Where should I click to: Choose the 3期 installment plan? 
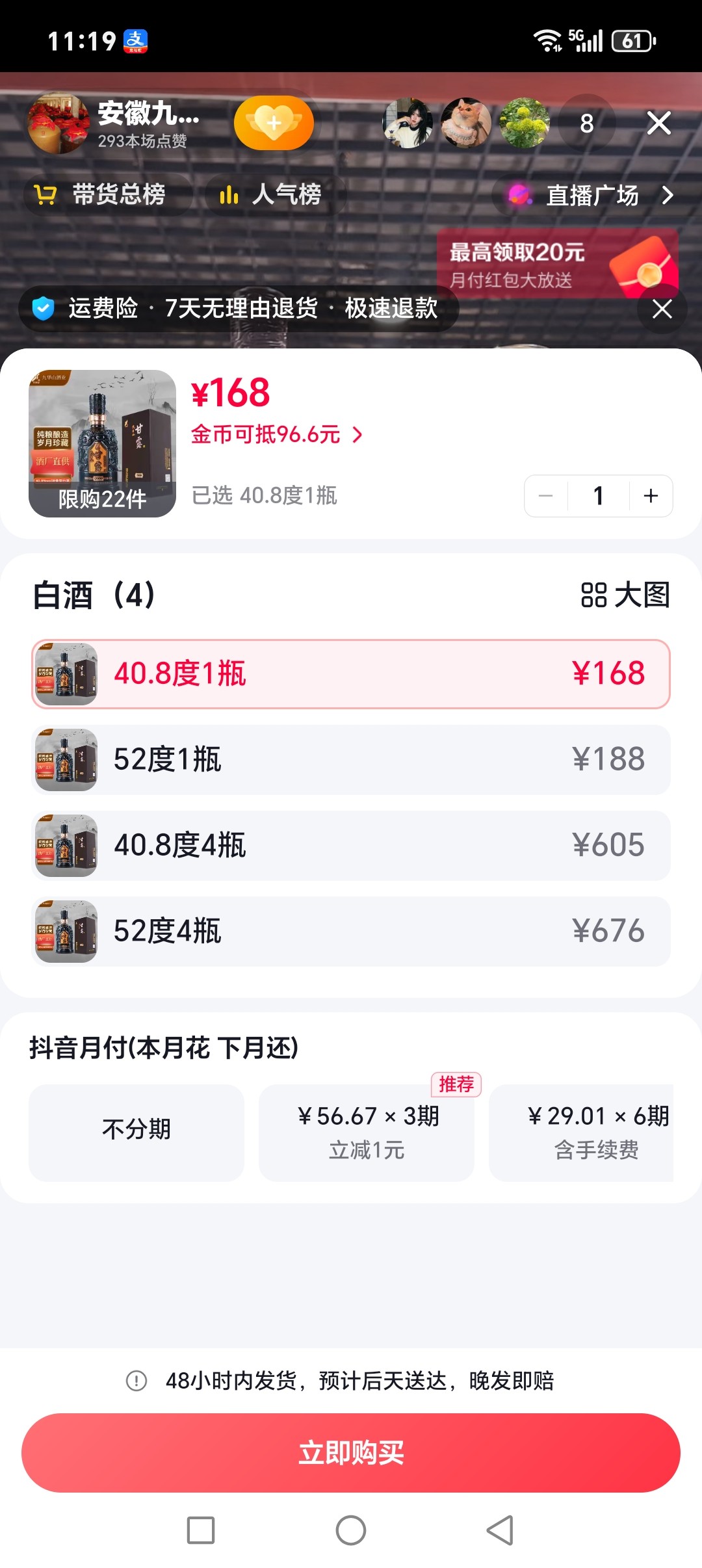(x=367, y=1131)
